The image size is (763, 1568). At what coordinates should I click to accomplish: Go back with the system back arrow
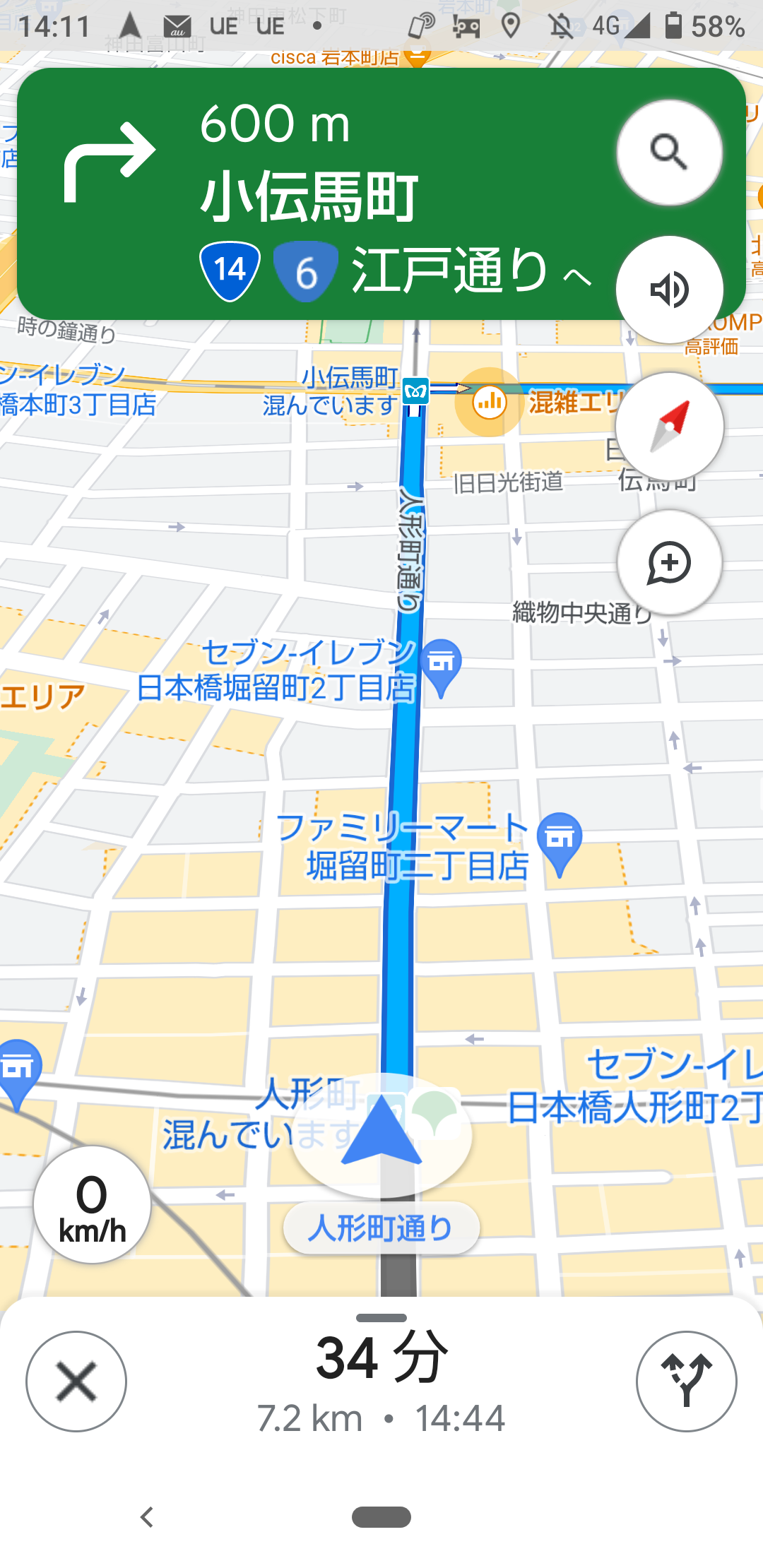click(x=147, y=1516)
